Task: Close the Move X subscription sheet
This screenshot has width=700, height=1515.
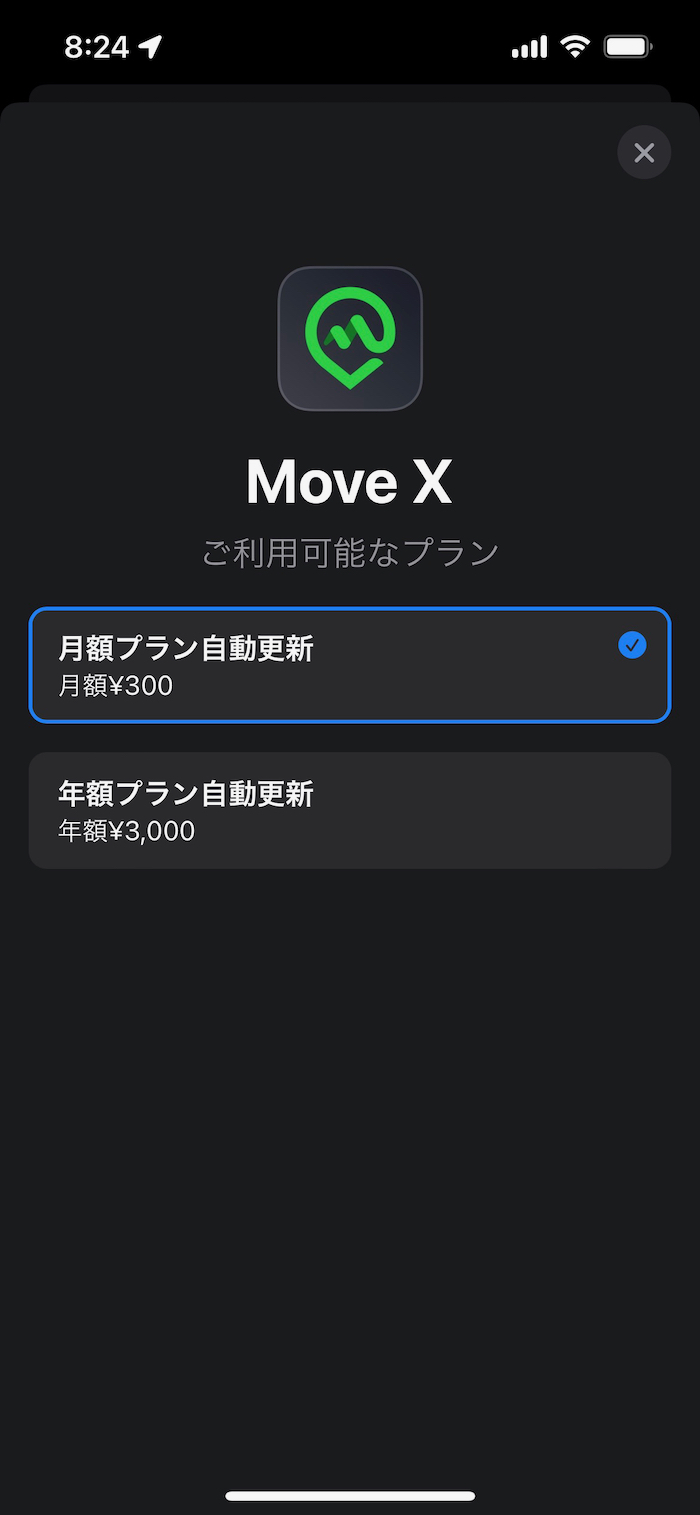Action: (644, 153)
